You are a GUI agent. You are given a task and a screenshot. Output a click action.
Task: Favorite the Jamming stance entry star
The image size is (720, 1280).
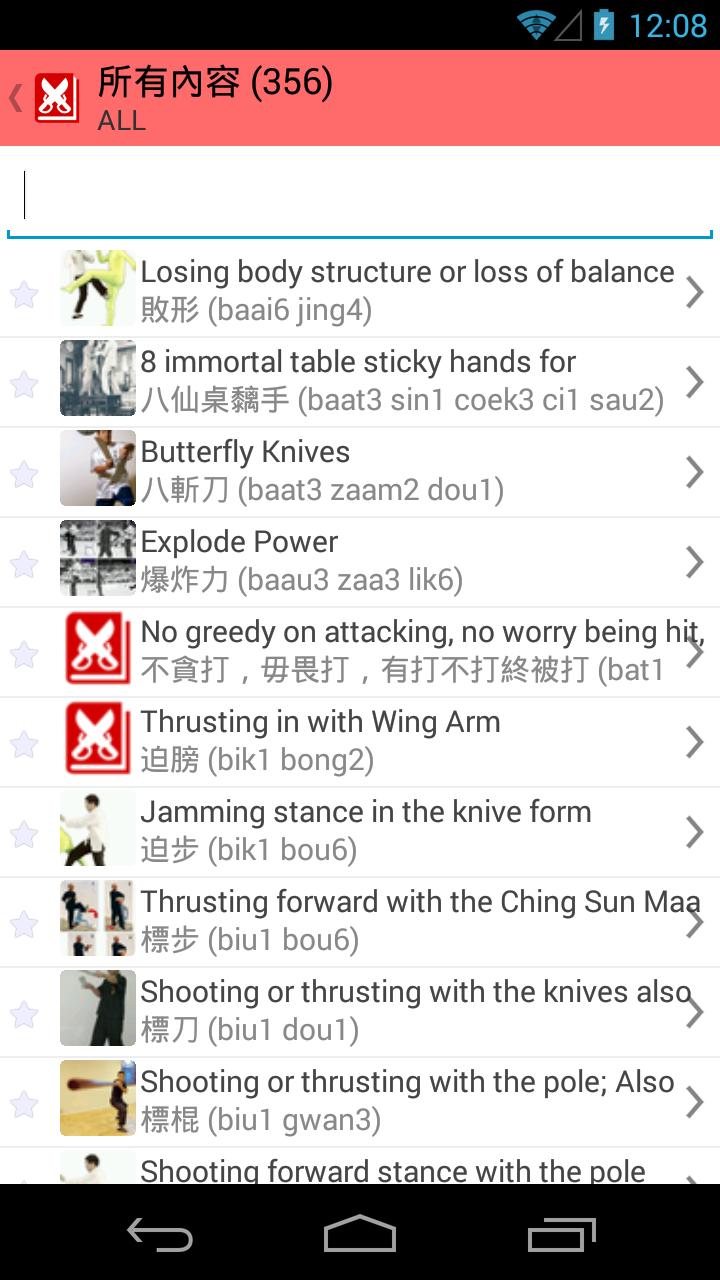coord(24,834)
